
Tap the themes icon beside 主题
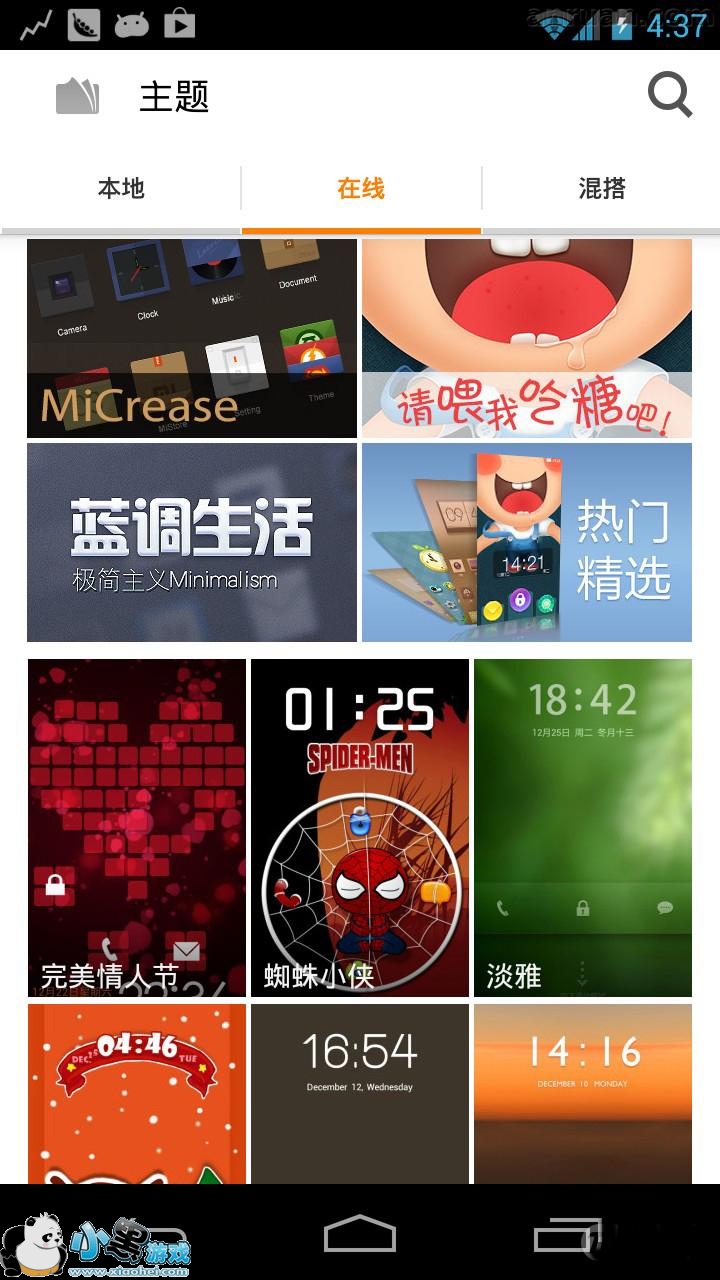pos(78,97)
